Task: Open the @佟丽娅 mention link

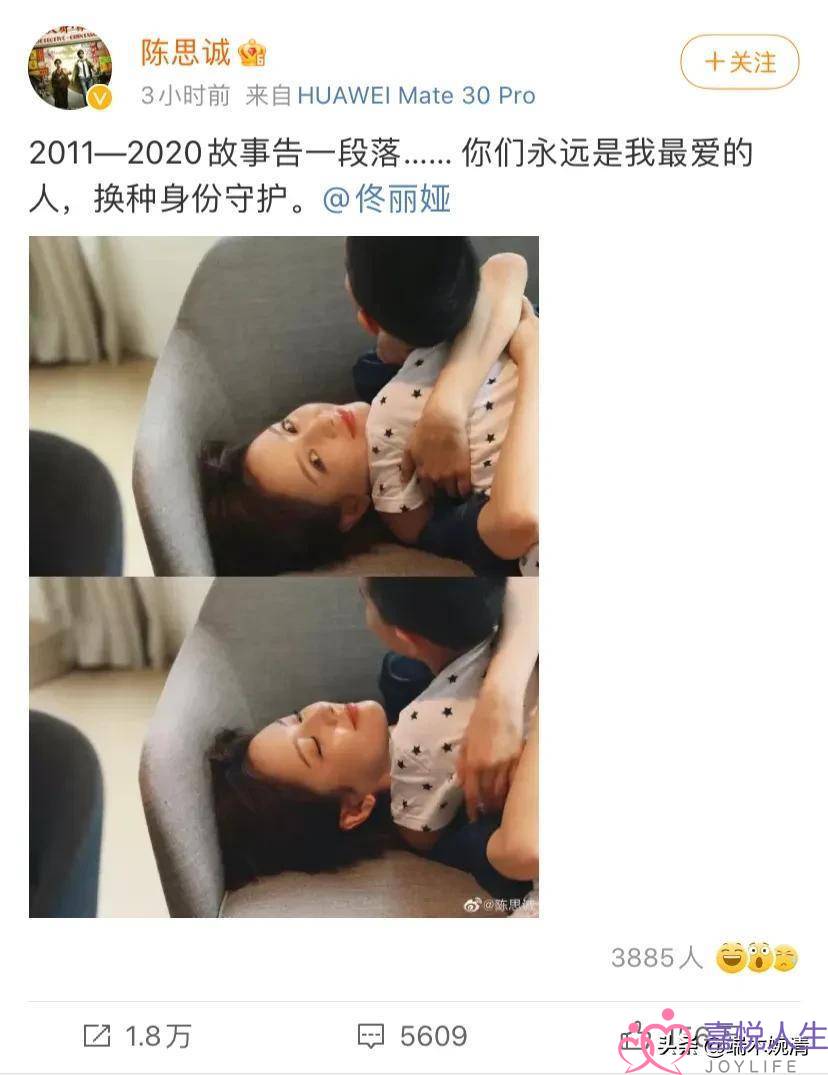Action: tap(386, 198)
